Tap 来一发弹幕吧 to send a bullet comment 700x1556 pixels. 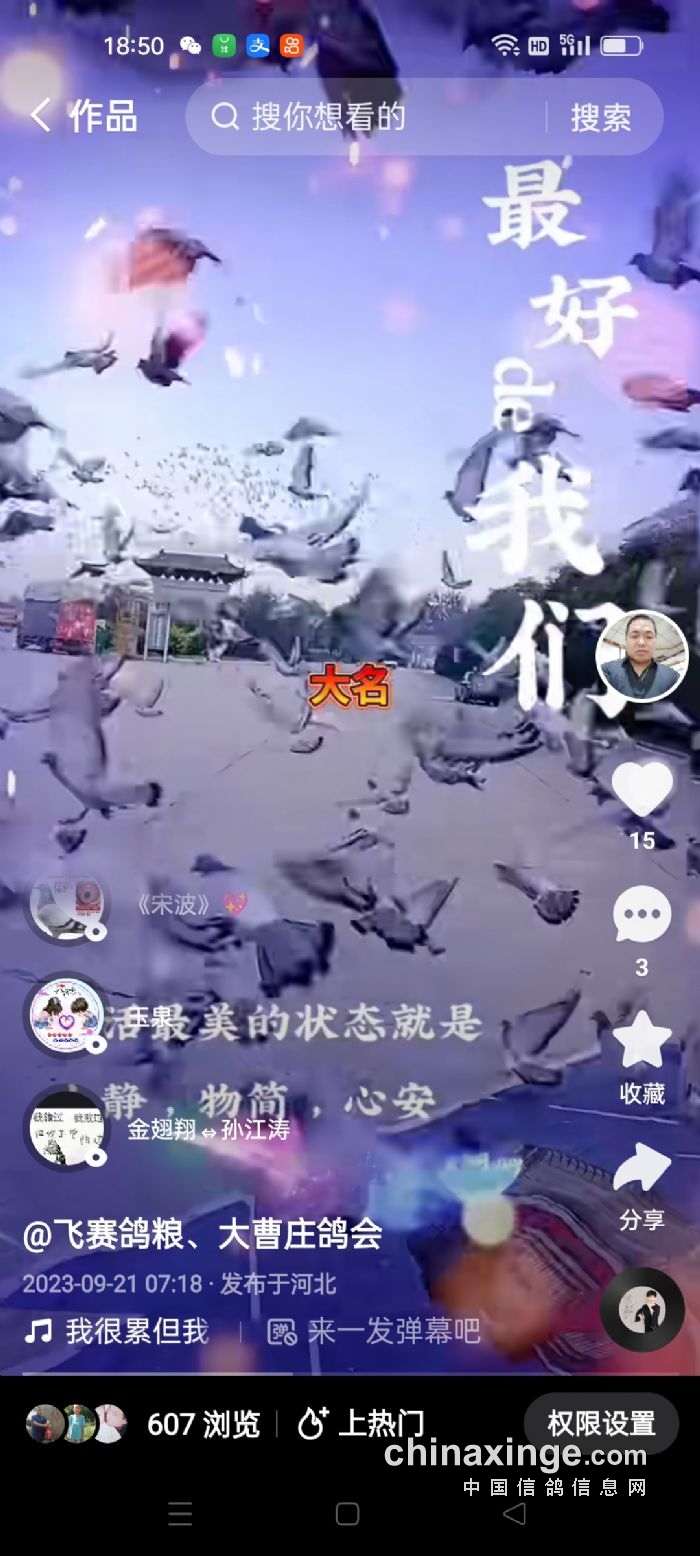[375, 1331]
